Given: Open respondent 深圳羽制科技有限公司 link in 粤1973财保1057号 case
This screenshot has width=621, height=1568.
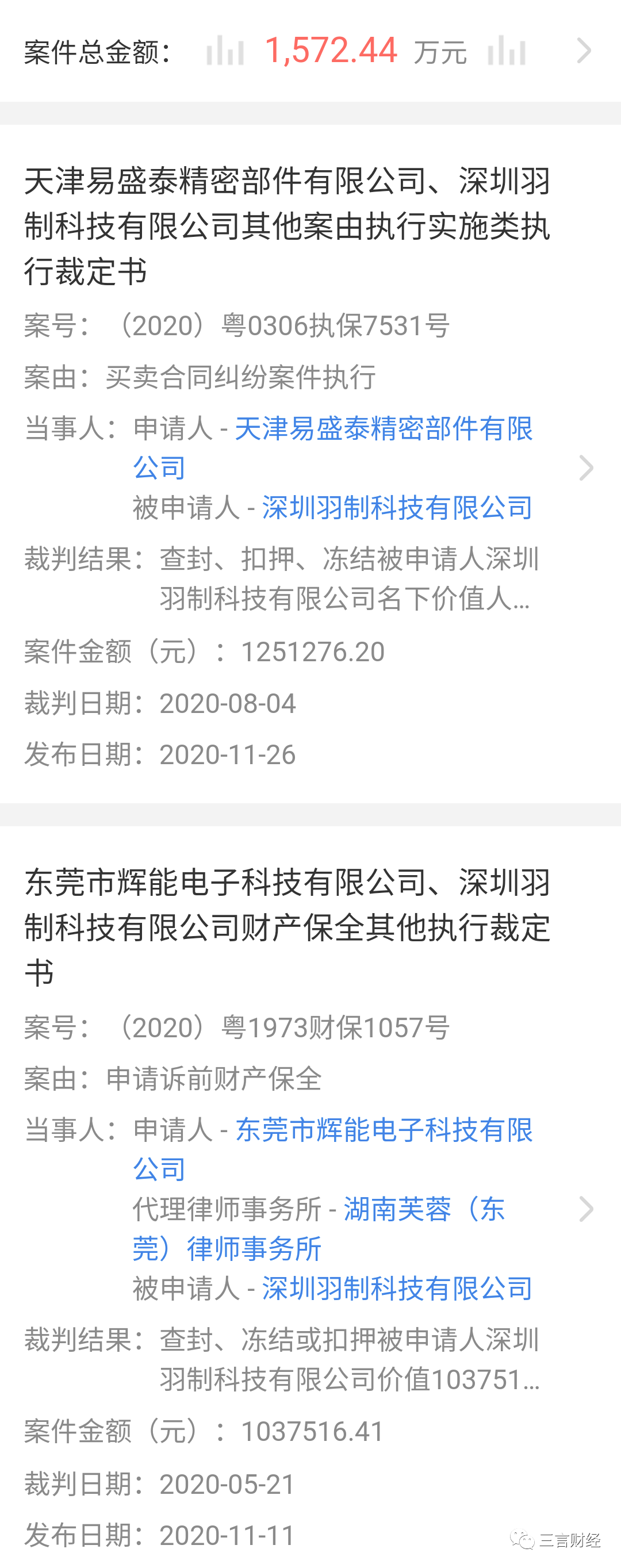Looking at the screenshot, I should click(x=397, y=1289).
